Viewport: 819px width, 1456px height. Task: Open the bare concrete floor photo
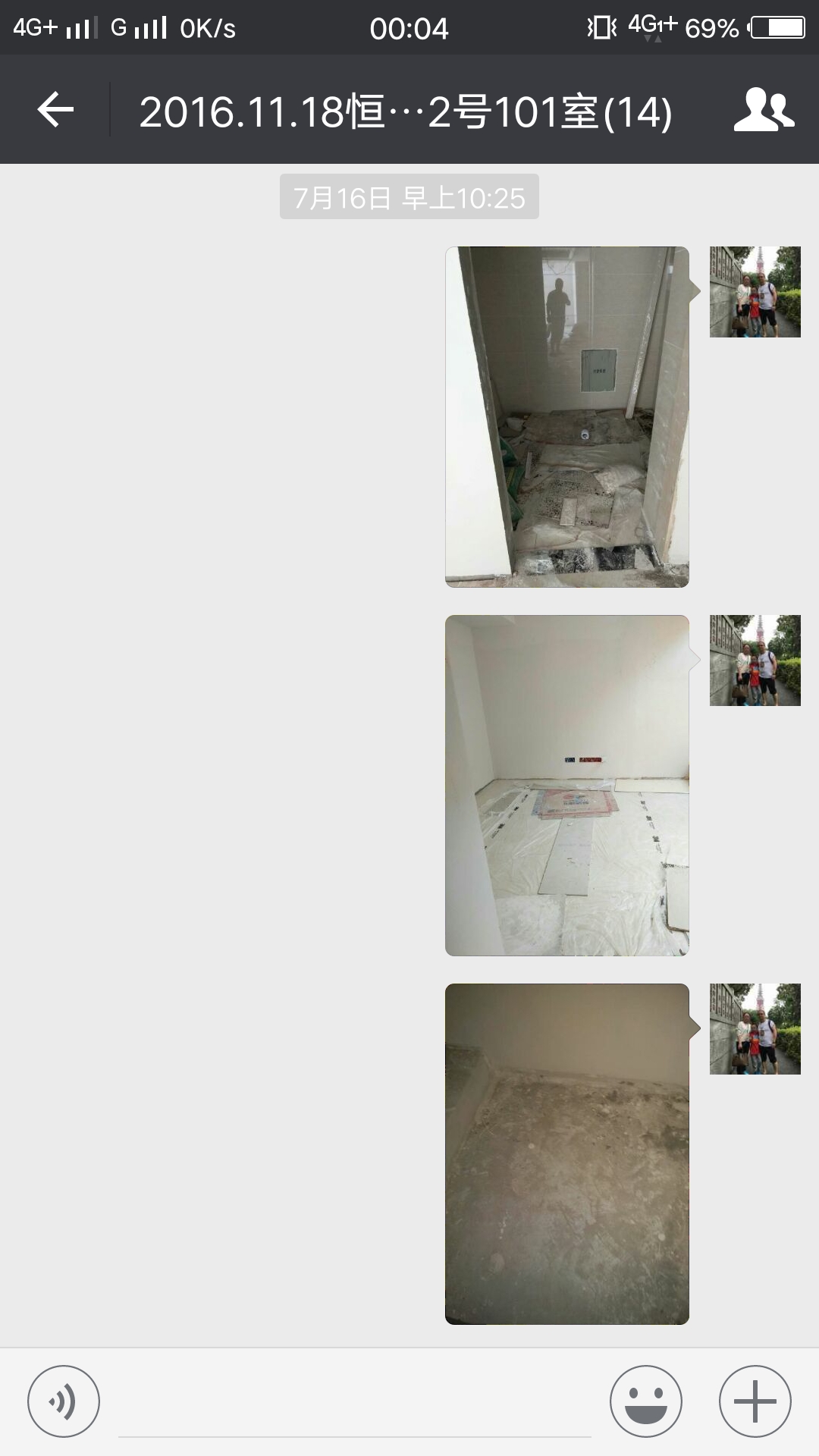coord(566,1153)
